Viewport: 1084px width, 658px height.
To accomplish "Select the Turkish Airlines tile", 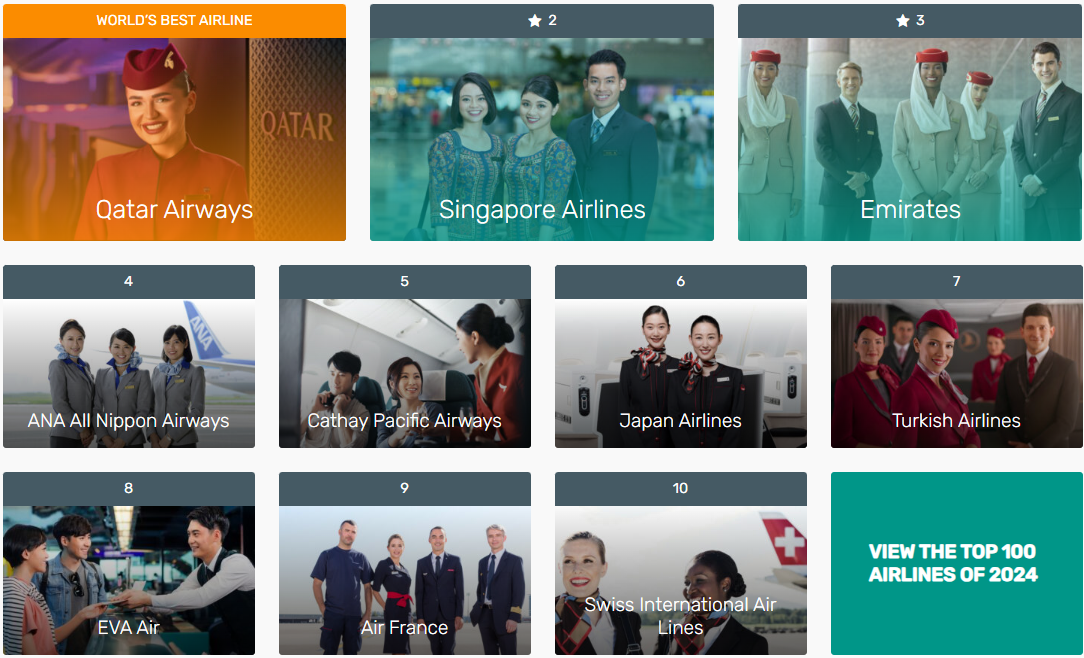I will pos(956,372).
